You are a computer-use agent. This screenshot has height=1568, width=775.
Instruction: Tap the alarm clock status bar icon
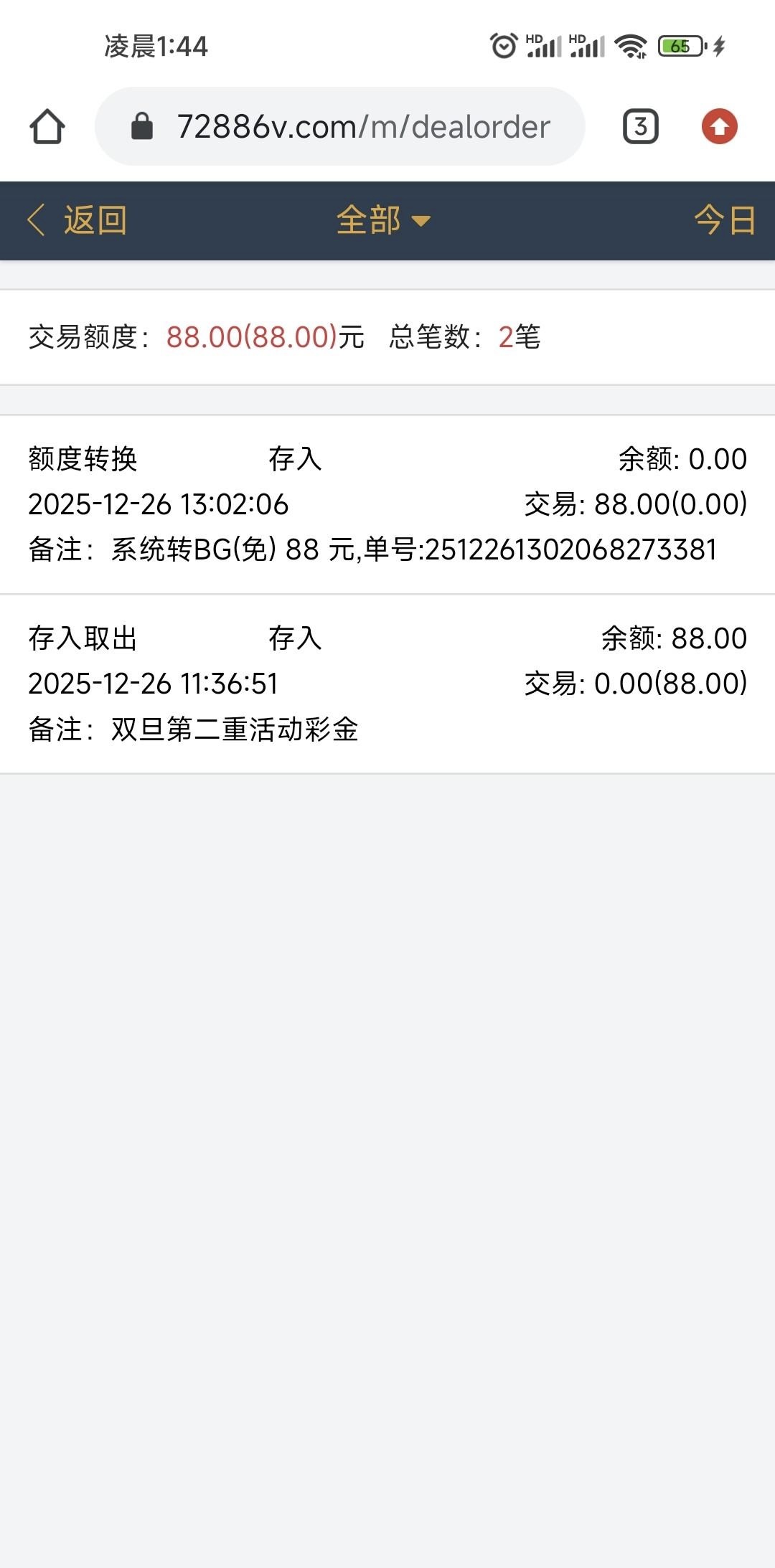[x=502, y=44]
